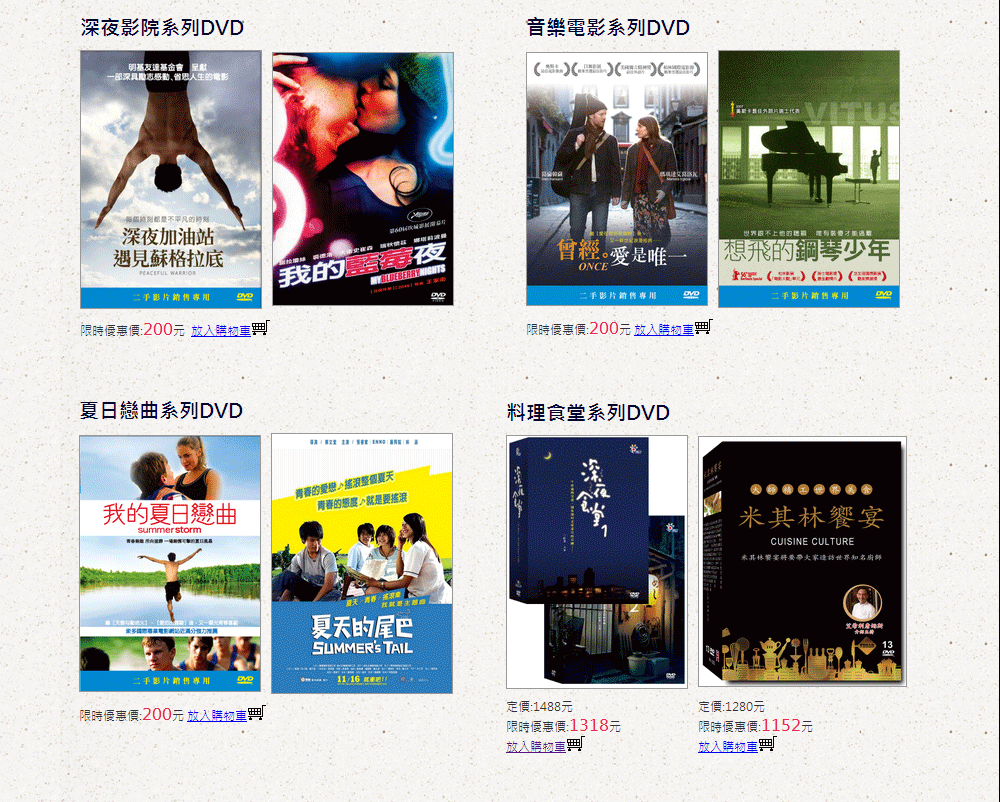View the 想飛的鋼琴少年 DVD cover
This screenshot has width=1000, height=802.
(809, 180)
